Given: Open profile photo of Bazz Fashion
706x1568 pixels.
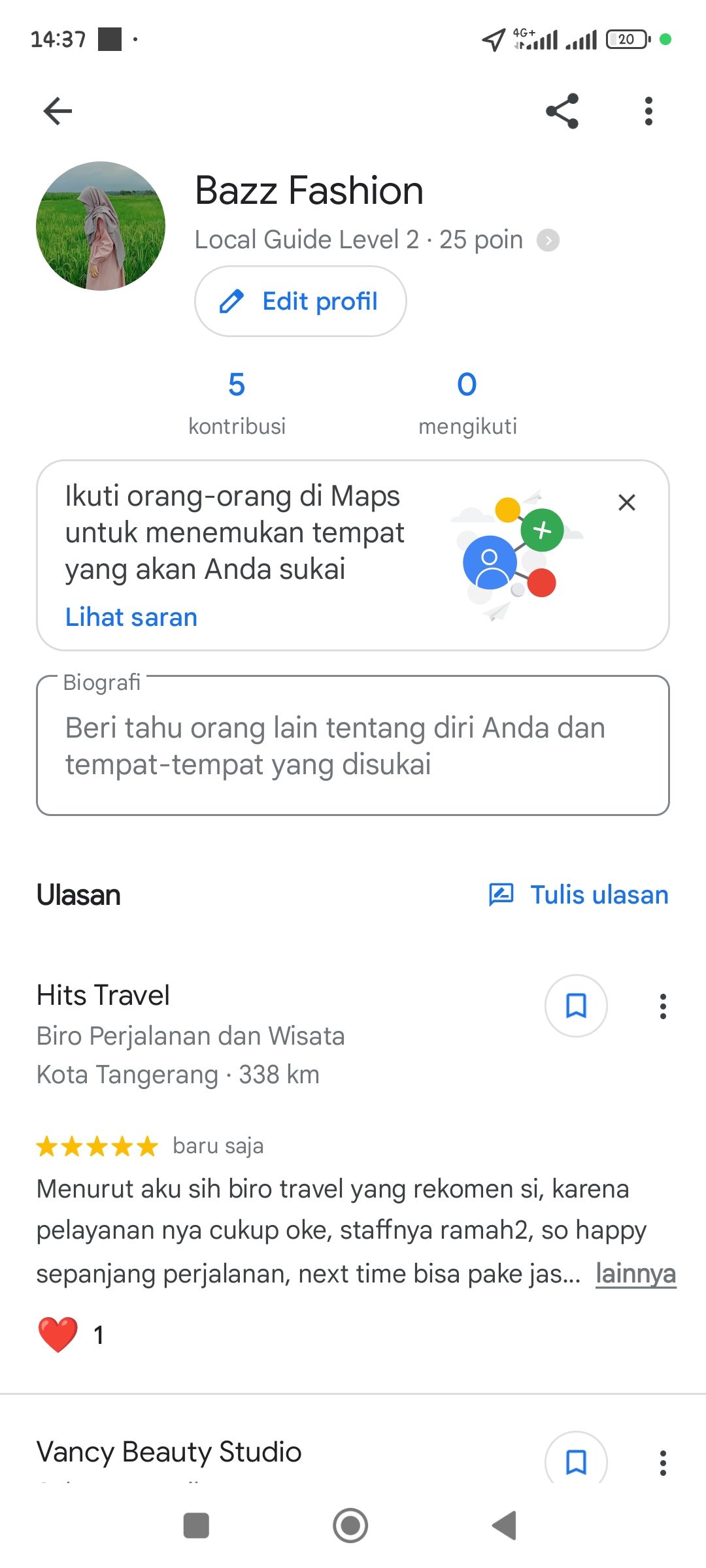Looking at the screenshot, I should [x=101, y=226].
